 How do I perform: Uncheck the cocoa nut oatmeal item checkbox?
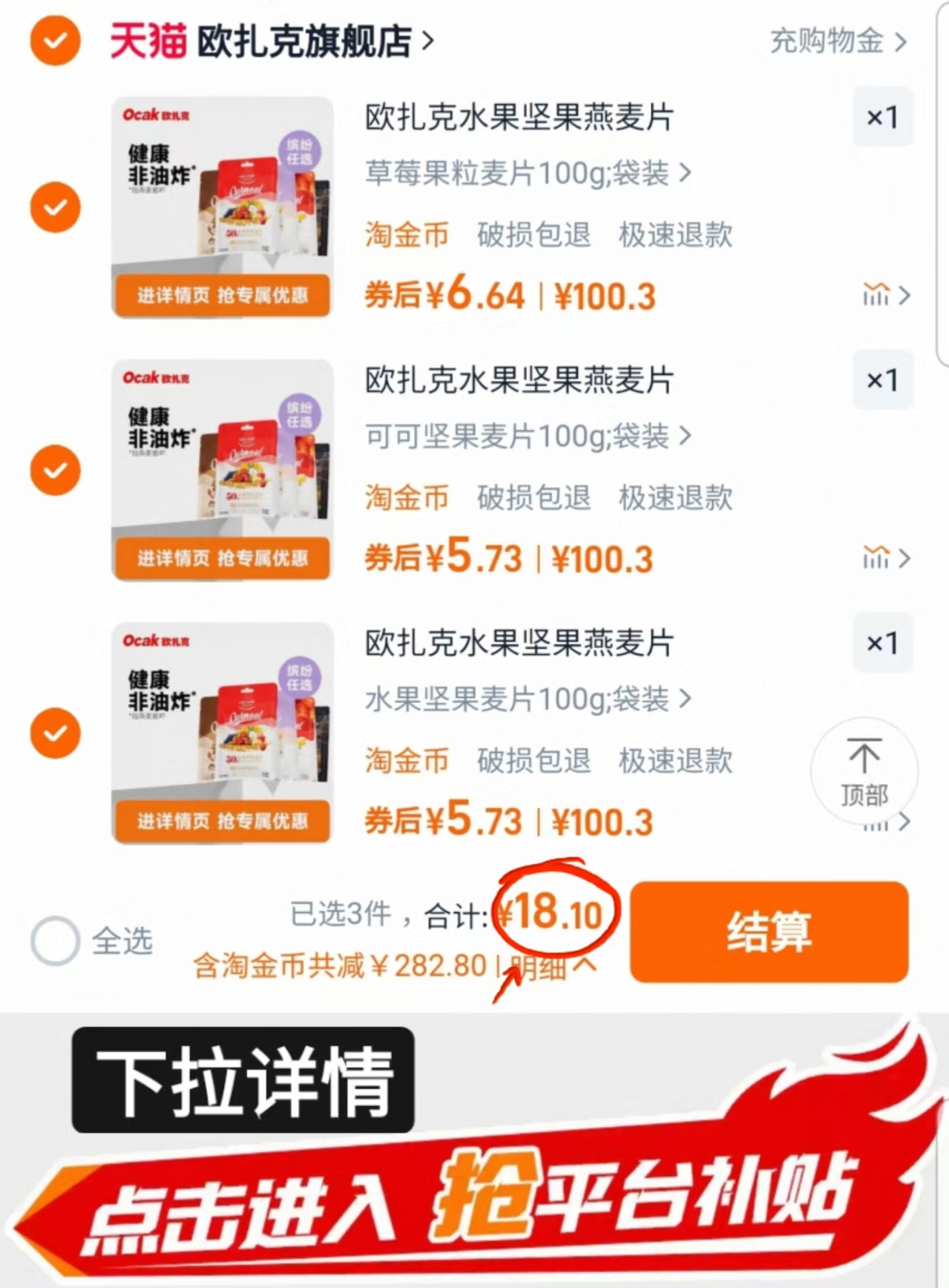point(54,469)
